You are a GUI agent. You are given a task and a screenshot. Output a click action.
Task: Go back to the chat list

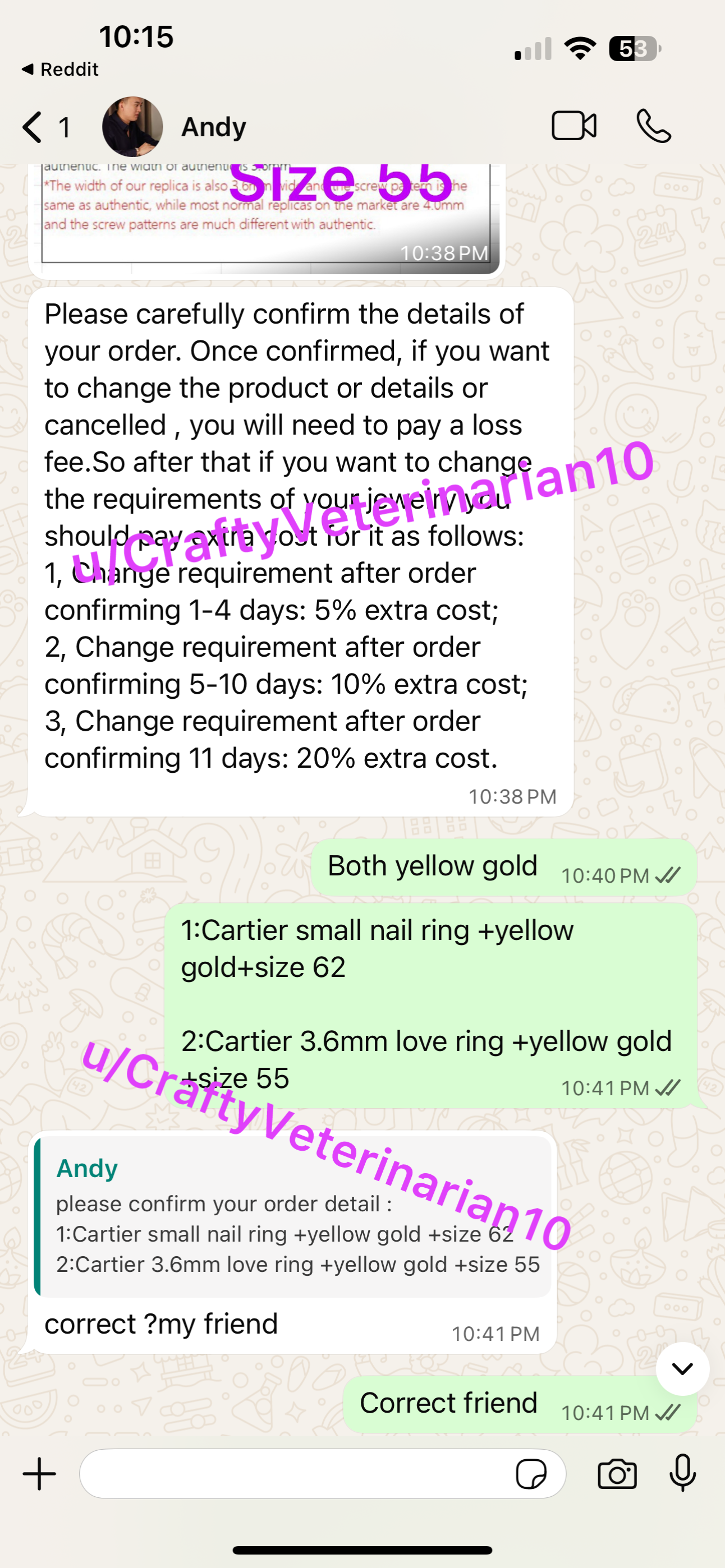[x=34, y=127]
